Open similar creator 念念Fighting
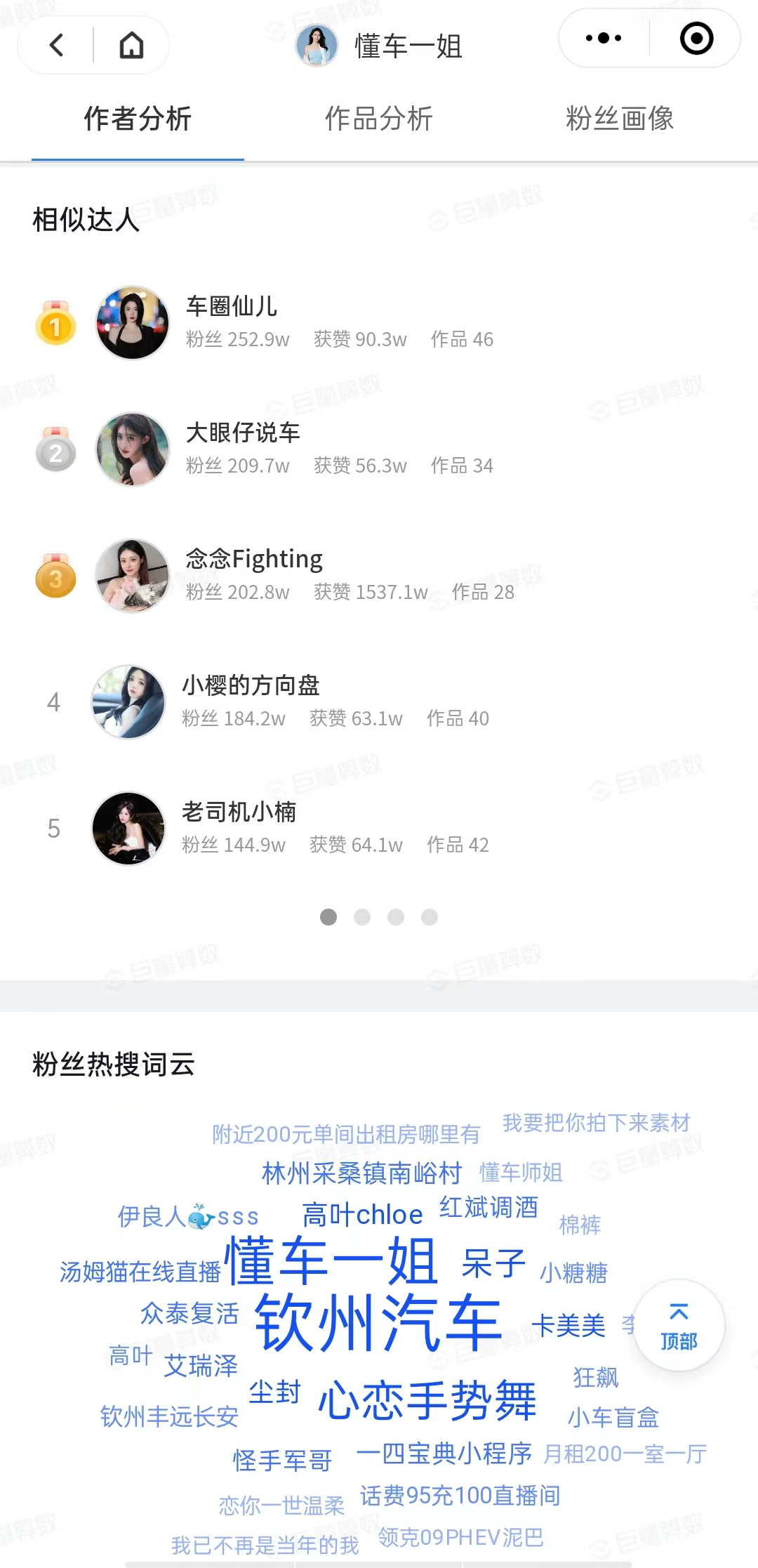Image resolution: width=758 pixels, height=1568 pixels. [379, 575]
